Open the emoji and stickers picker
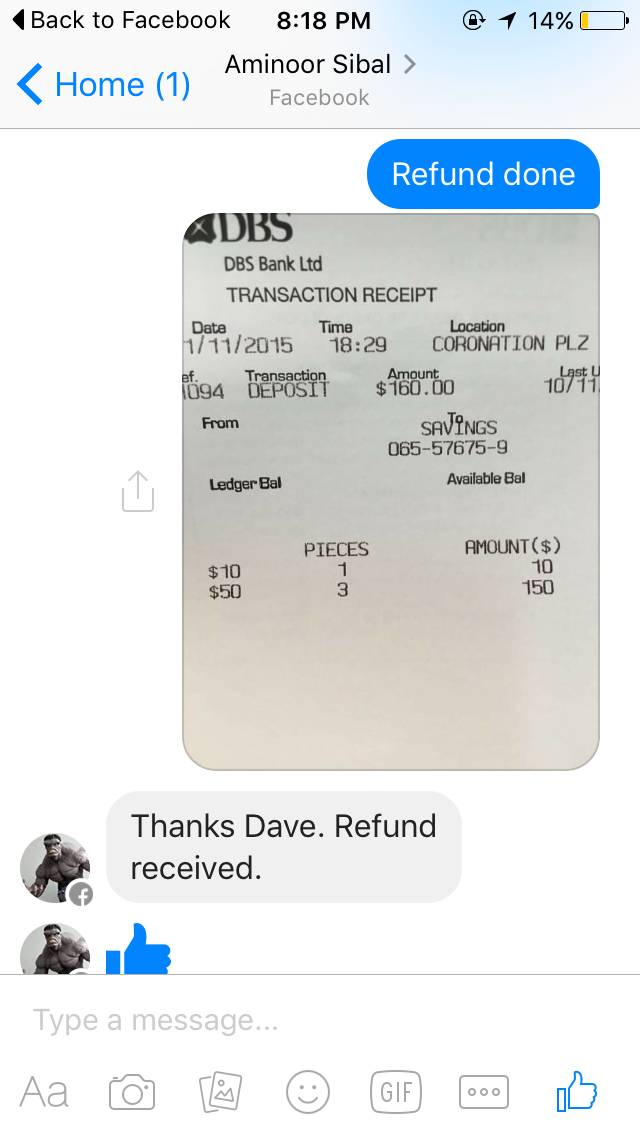 [x=308, y=1092]
